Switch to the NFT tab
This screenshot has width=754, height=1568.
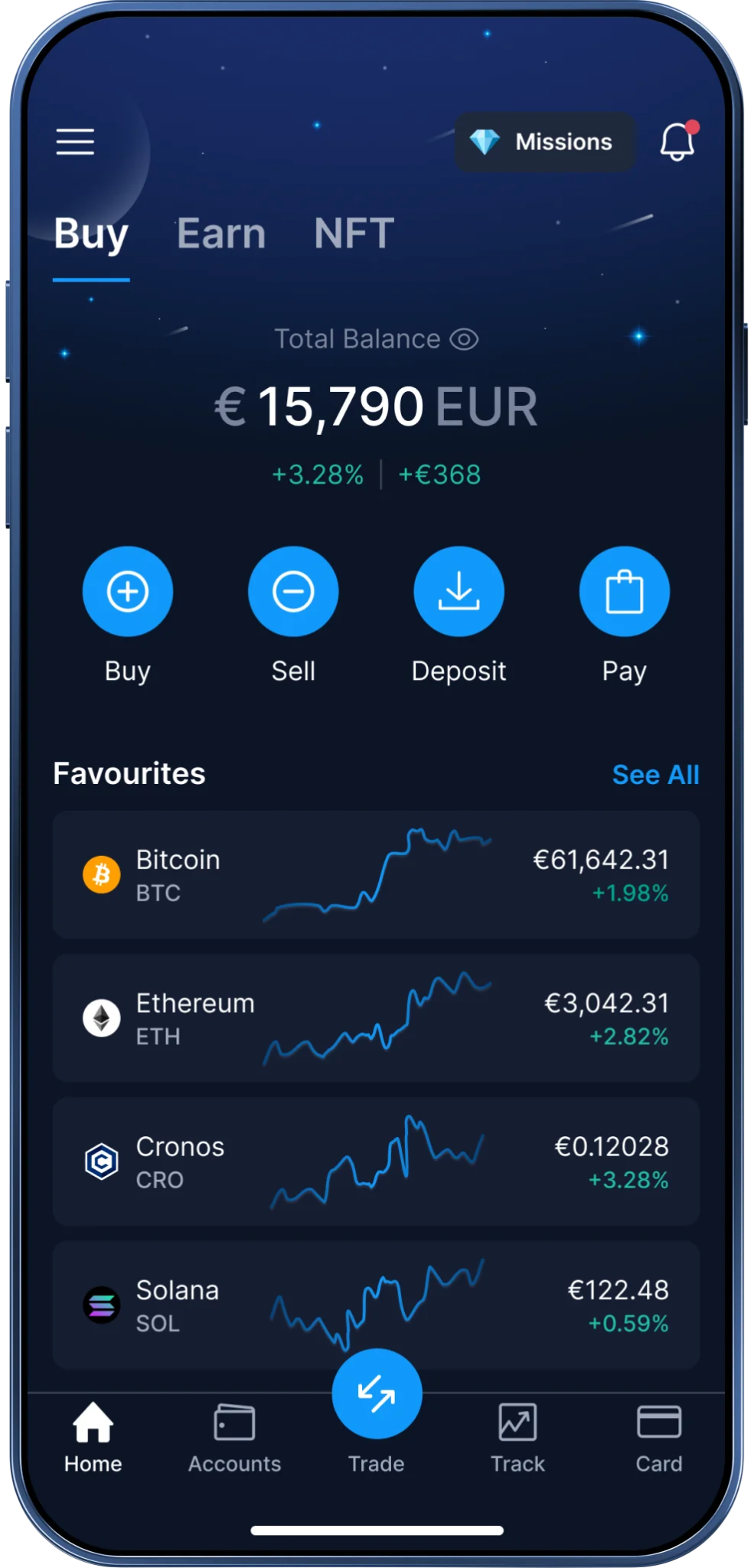354,234
